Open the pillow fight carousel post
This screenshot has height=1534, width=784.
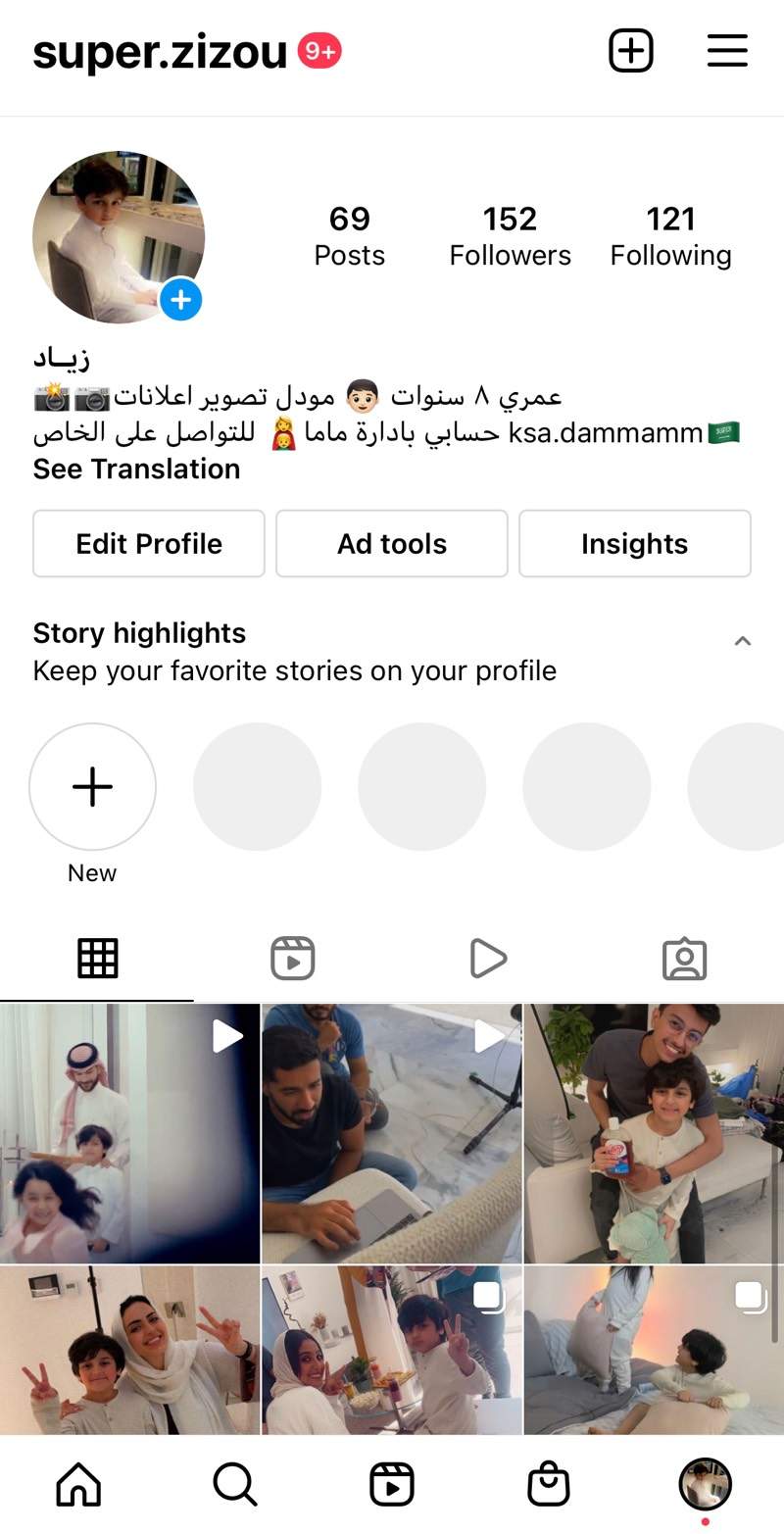[653, 1351]
